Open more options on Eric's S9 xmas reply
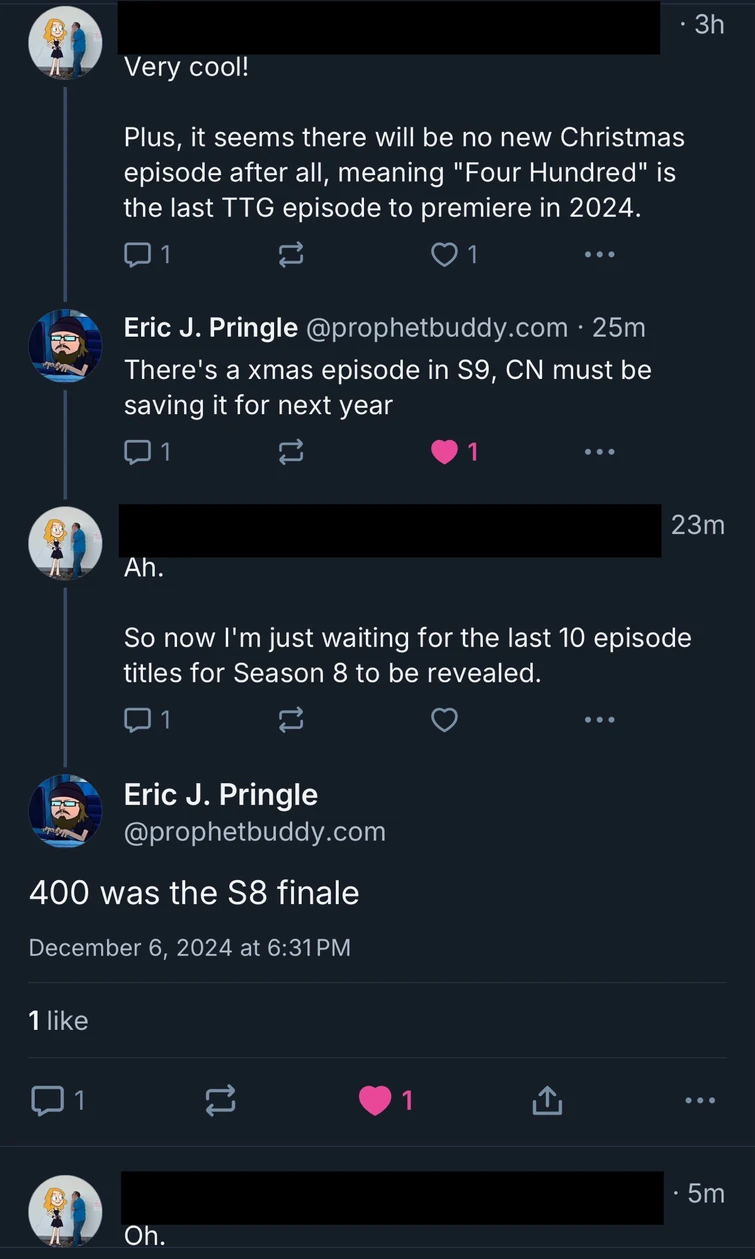Screen dimensions: 755x1259 [x=599, y=451]
